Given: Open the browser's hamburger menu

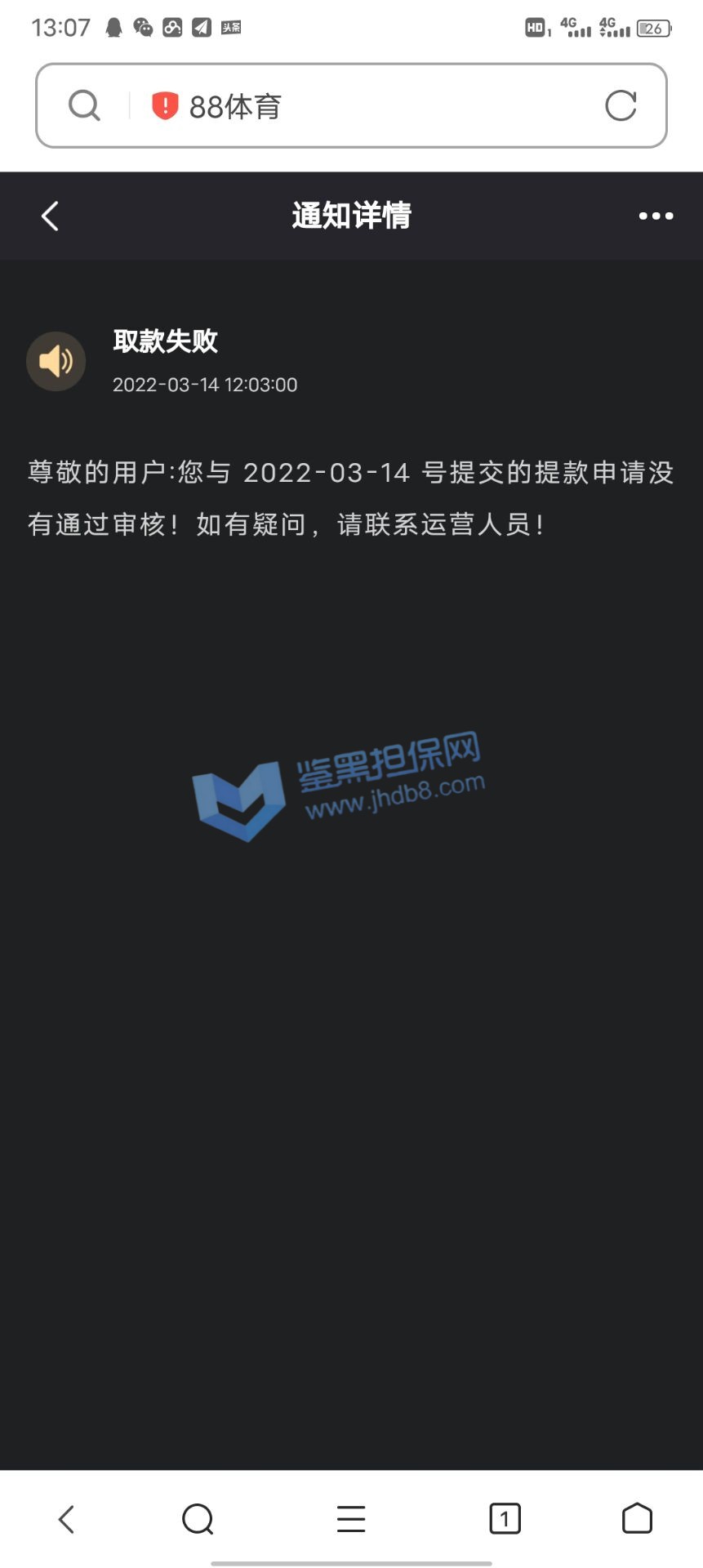Looking at the screenshot, I should click(351, 1519).
